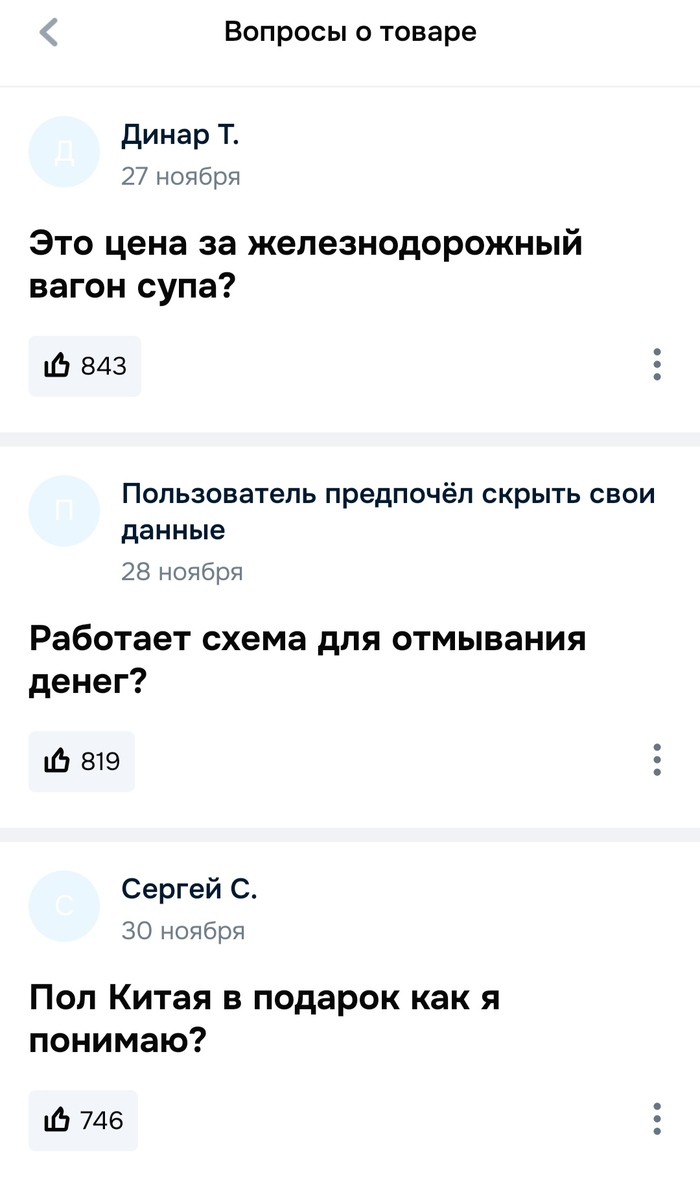Open the overflow menu for the отмывания денег question
The width and height of the screenshot is (700, 1192).
coord(656,760)
